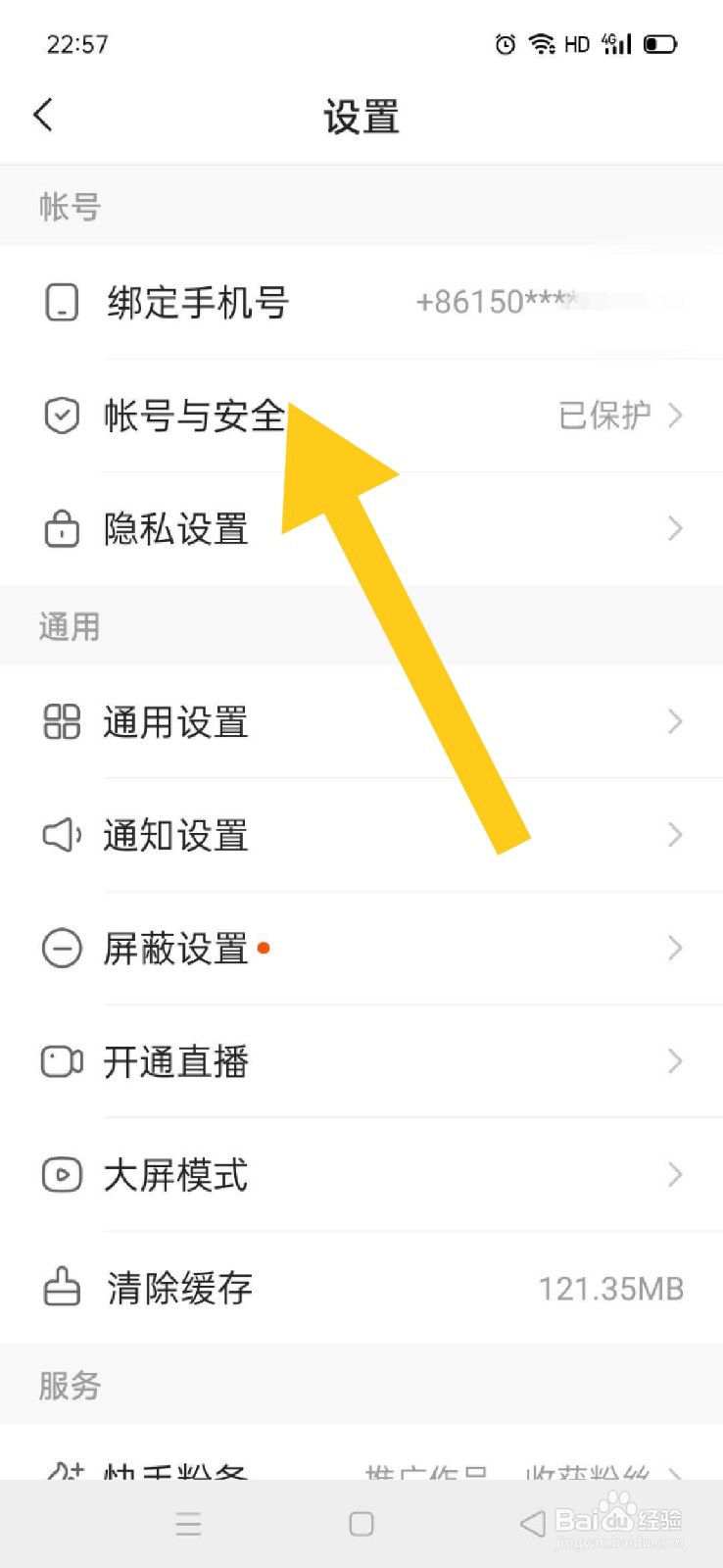Tap the back arrow to leave 设置
This screenshot has height=1568, width=723.
click(43, 115)
